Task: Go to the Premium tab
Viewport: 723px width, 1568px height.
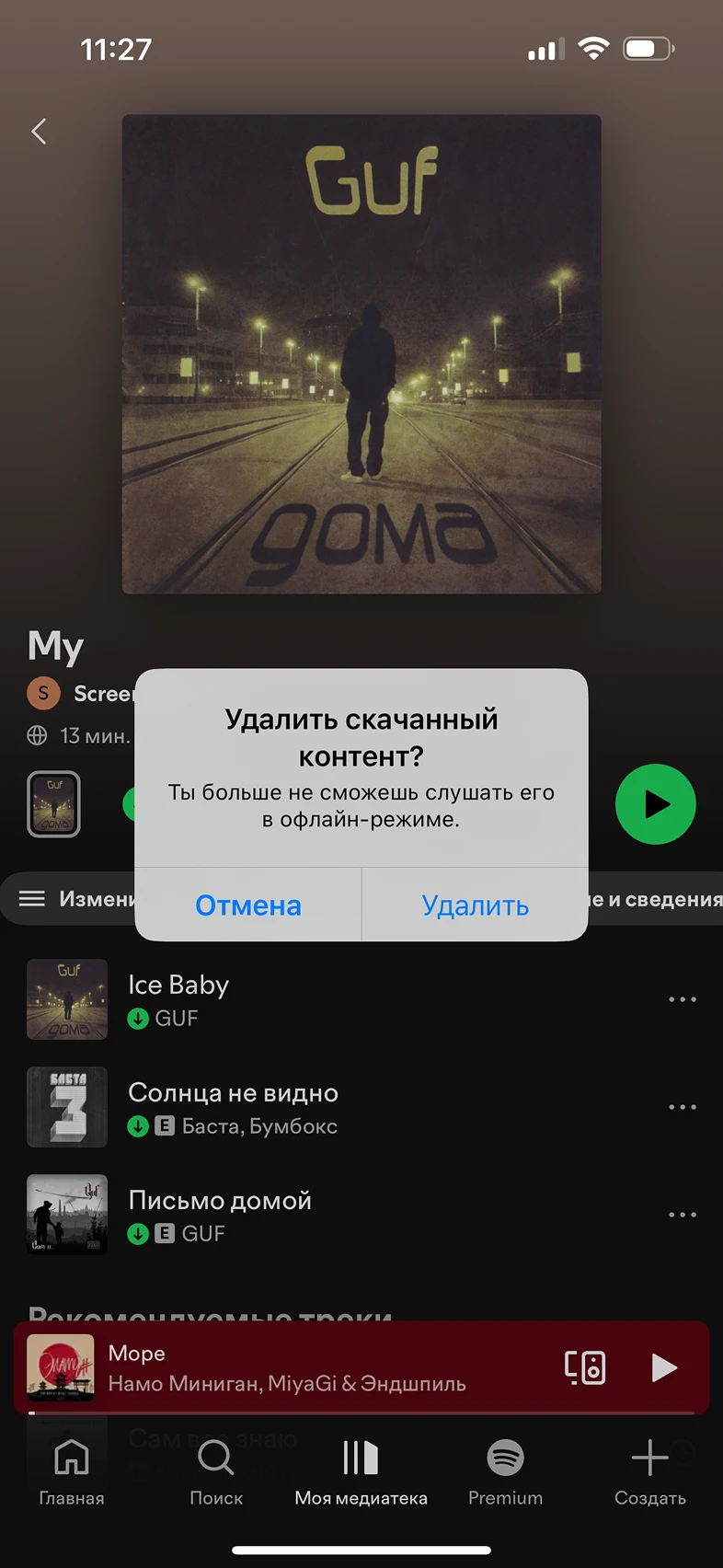Action: pyautogui.click(x=505, y=1470)
